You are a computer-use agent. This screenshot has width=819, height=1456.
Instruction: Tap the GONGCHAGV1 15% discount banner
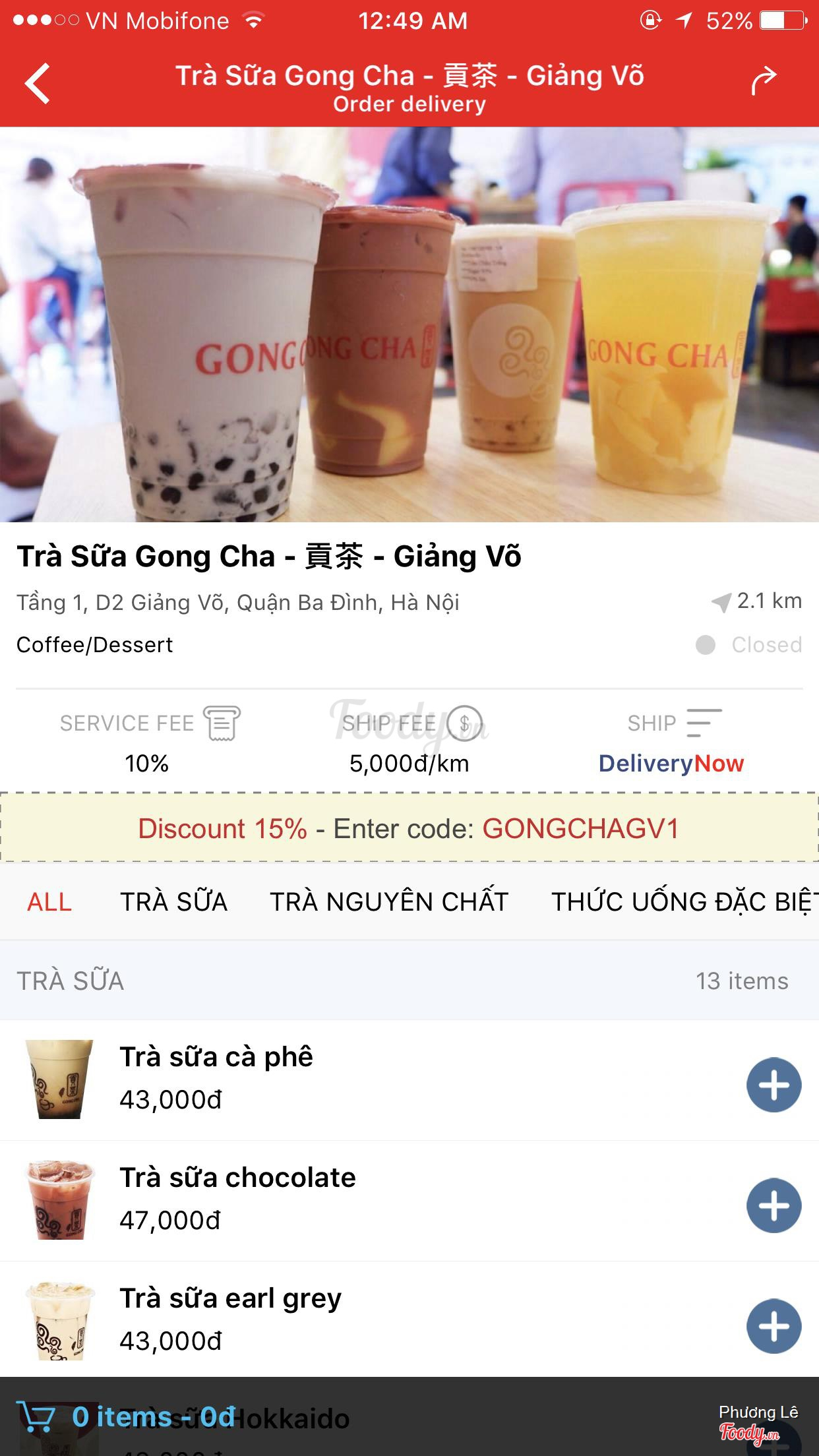(x=409, y=828)
